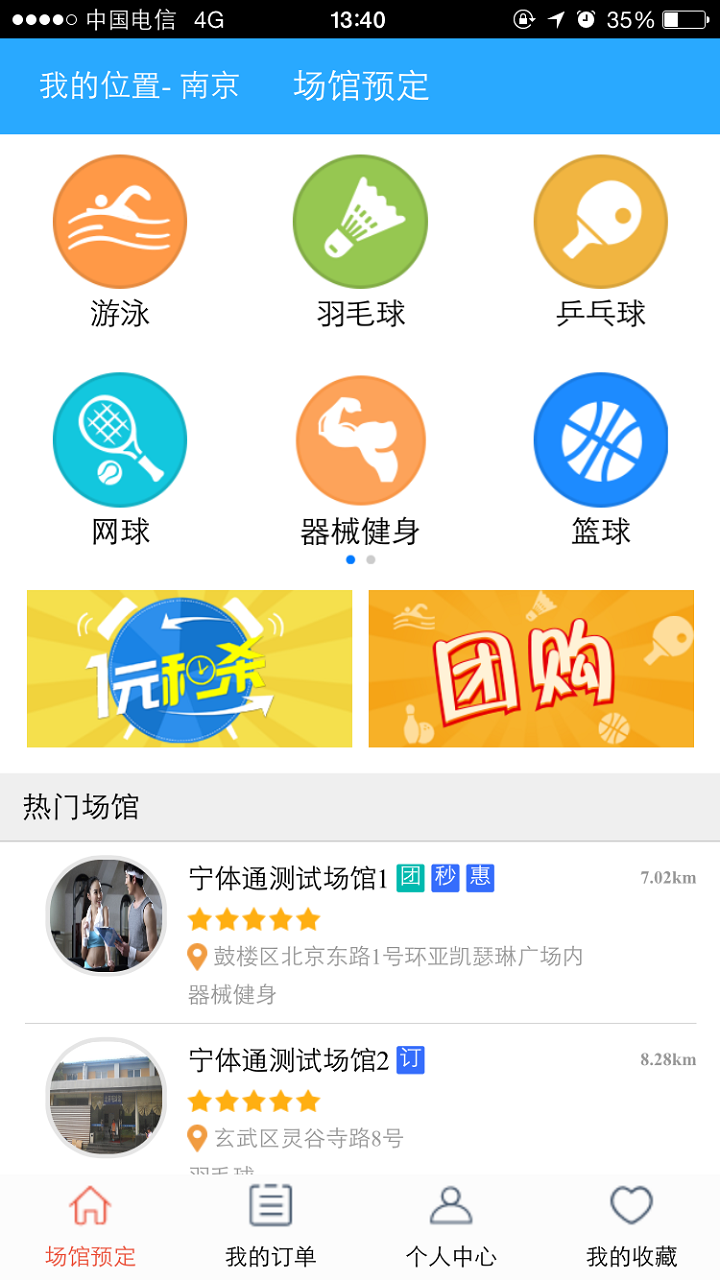The width and height of the screenshot is (720, 1280).
Task: Open the 游泳 swimming category
Action: pos(120,242)
